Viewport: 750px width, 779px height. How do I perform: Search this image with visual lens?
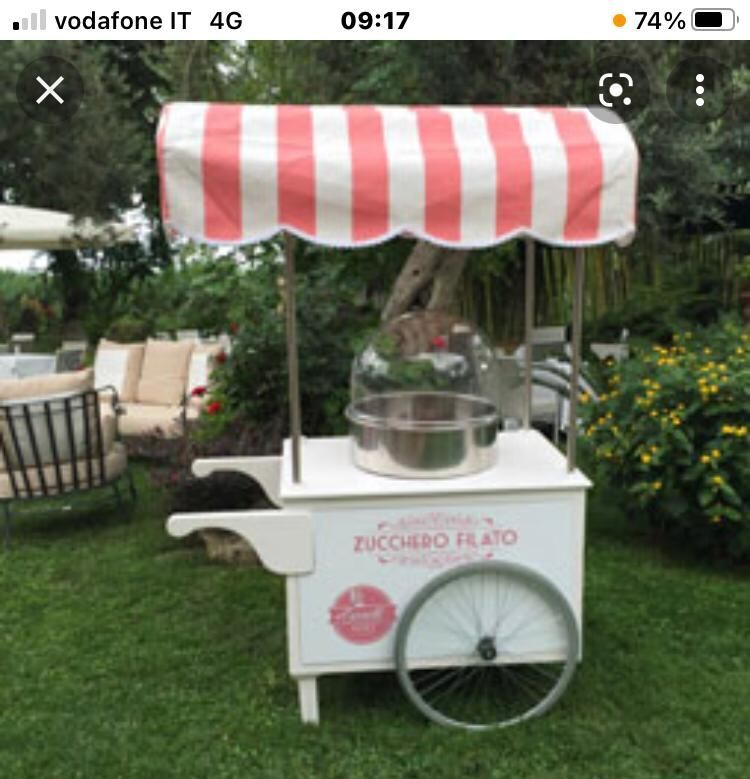pyautogui.click(x=616, y=91)
